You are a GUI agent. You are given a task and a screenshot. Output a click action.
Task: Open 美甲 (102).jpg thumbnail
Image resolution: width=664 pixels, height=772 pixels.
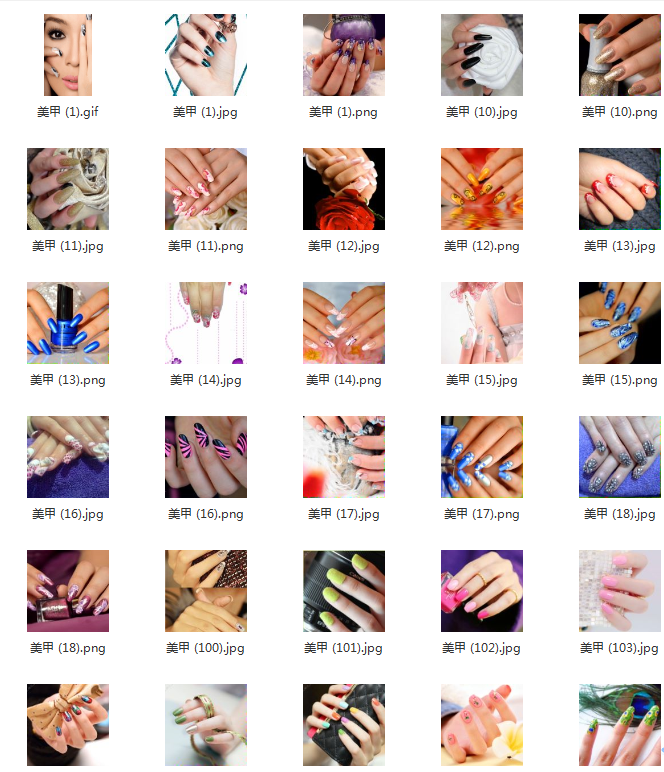point(482,591)
